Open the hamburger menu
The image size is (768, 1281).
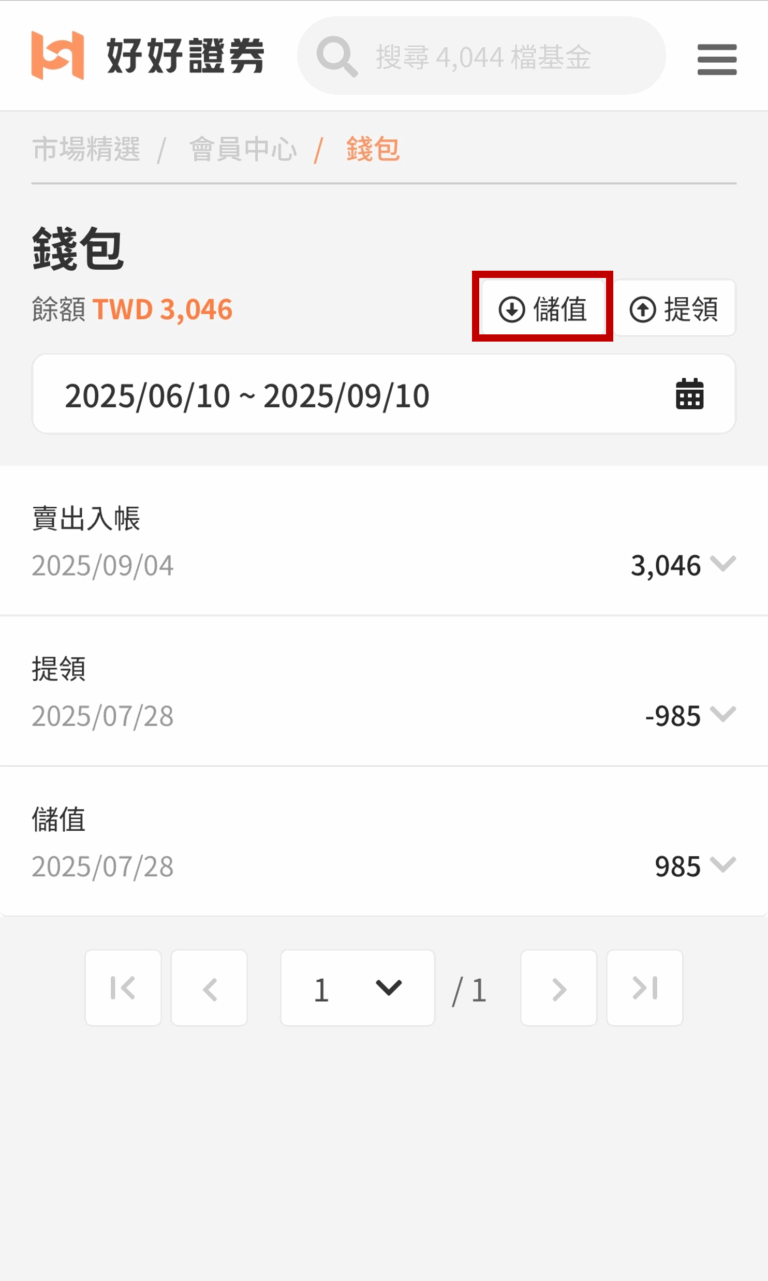point(717,59)
